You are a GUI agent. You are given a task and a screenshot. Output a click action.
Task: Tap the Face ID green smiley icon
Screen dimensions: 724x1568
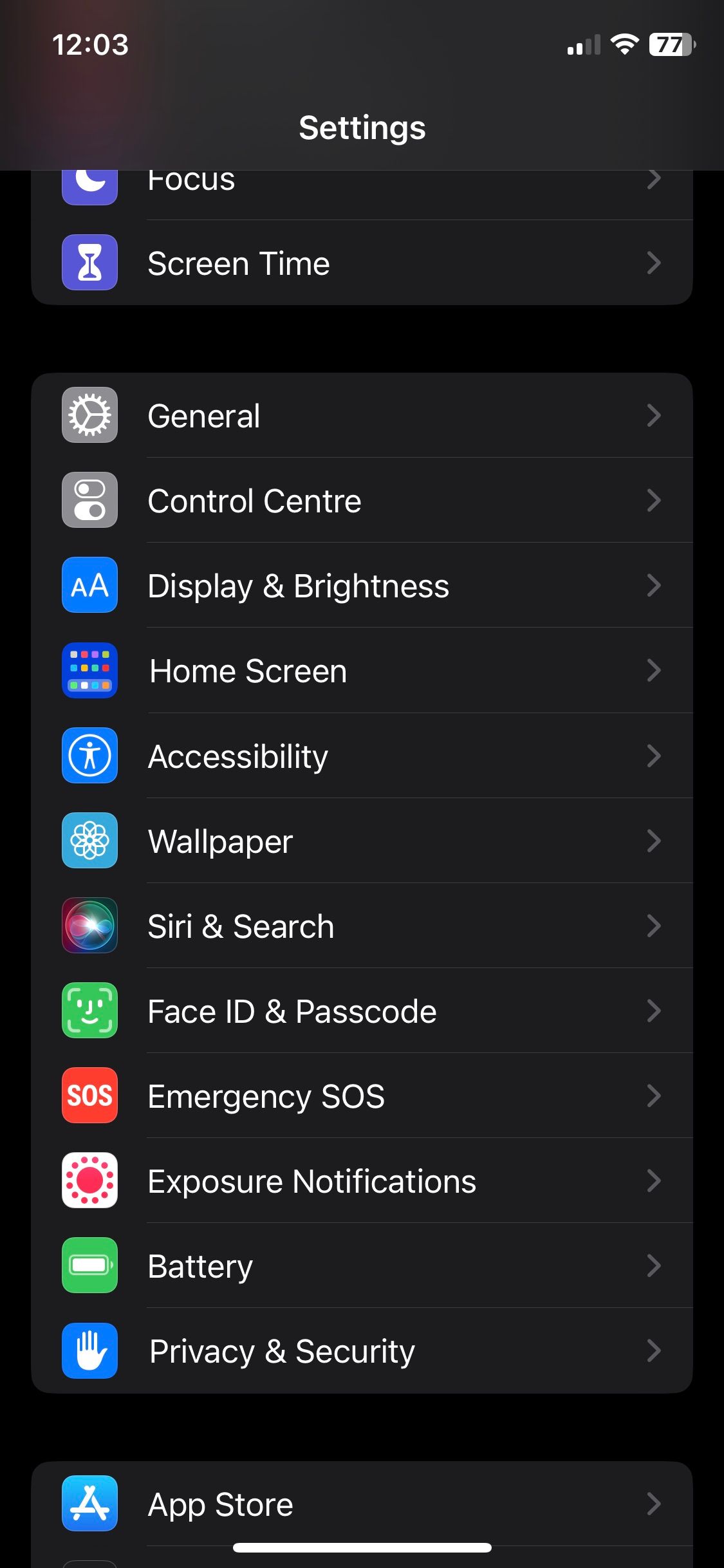point(89,1011)
